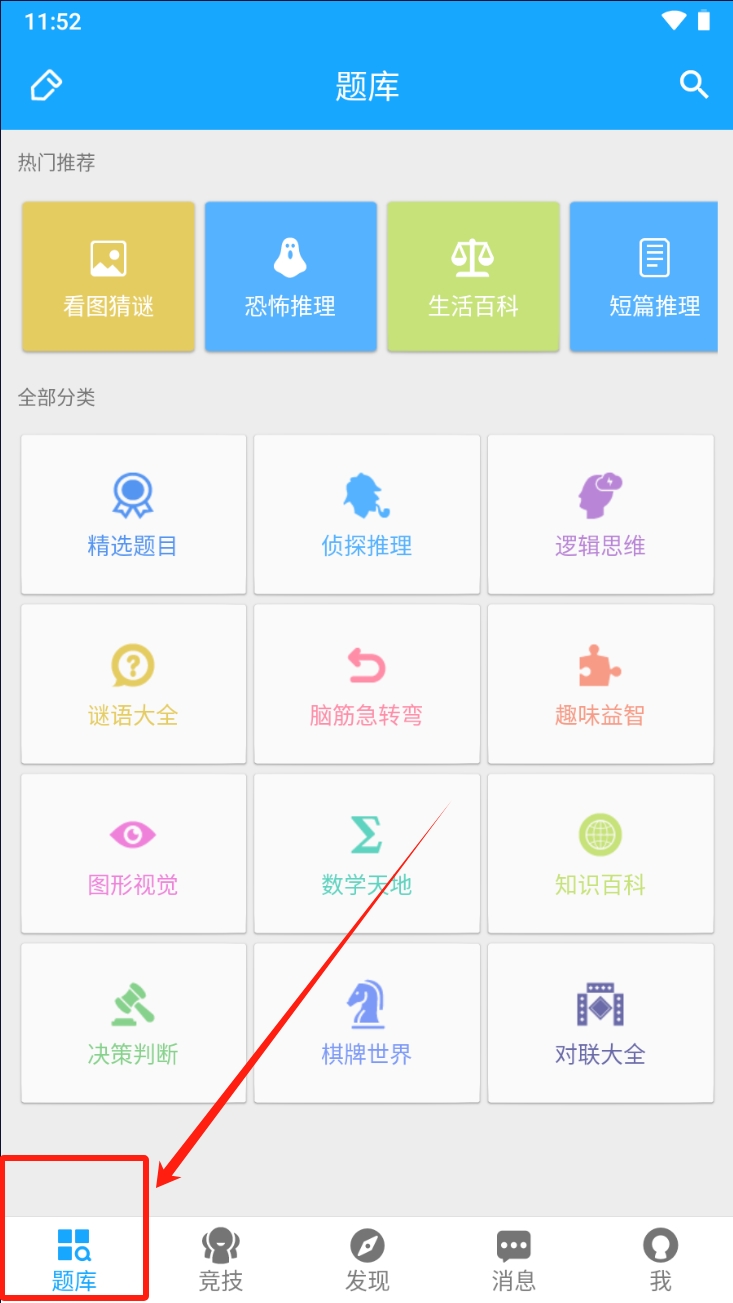Select the 侦探推理 category
This screenshot has height=1303, width=733.
366,514
